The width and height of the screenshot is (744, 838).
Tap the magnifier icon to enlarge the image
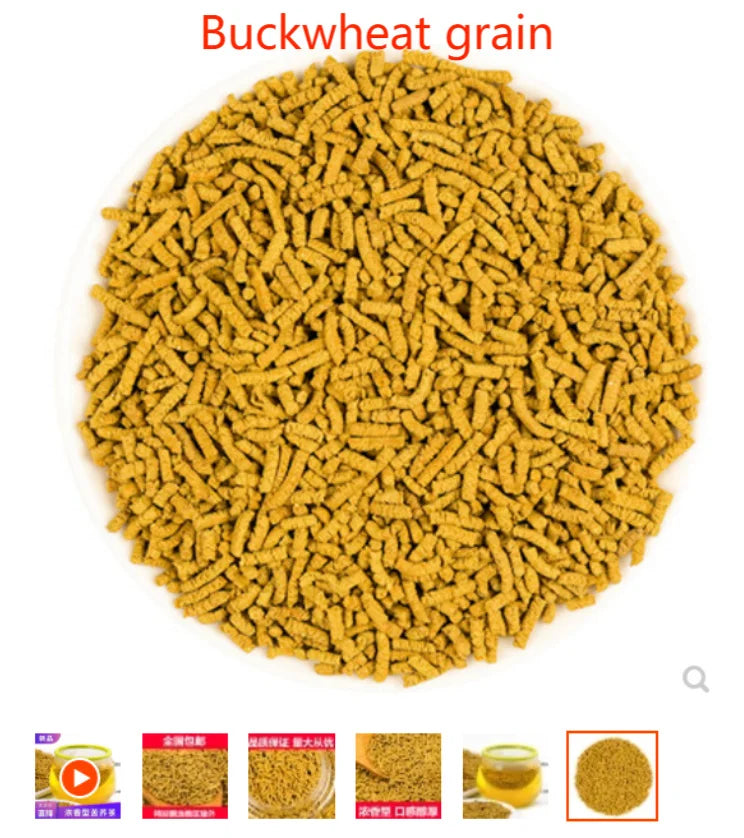pyautogui.click(x=696, y=680)
